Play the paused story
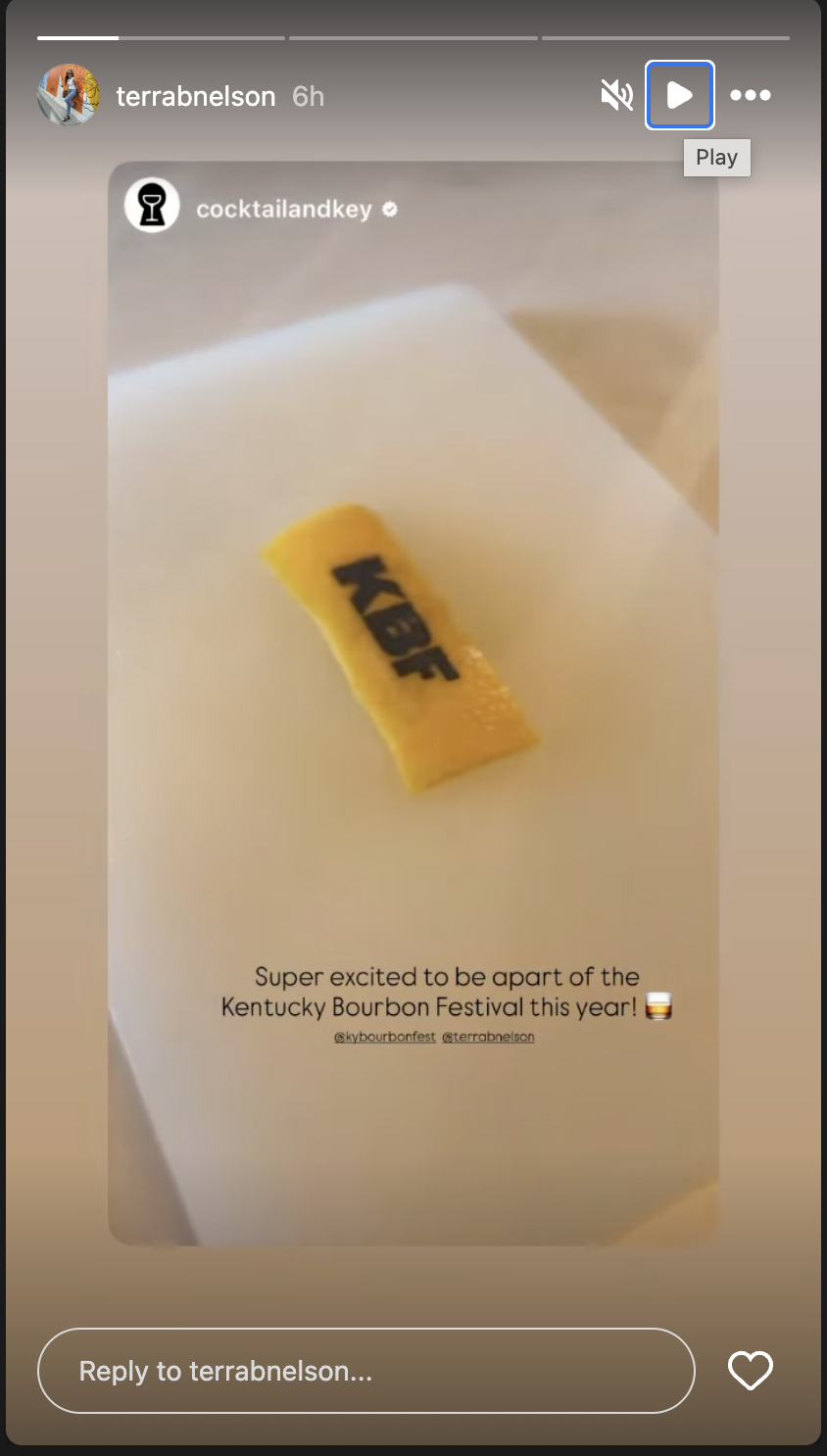Screen dimensions: 827x1456 679,95
